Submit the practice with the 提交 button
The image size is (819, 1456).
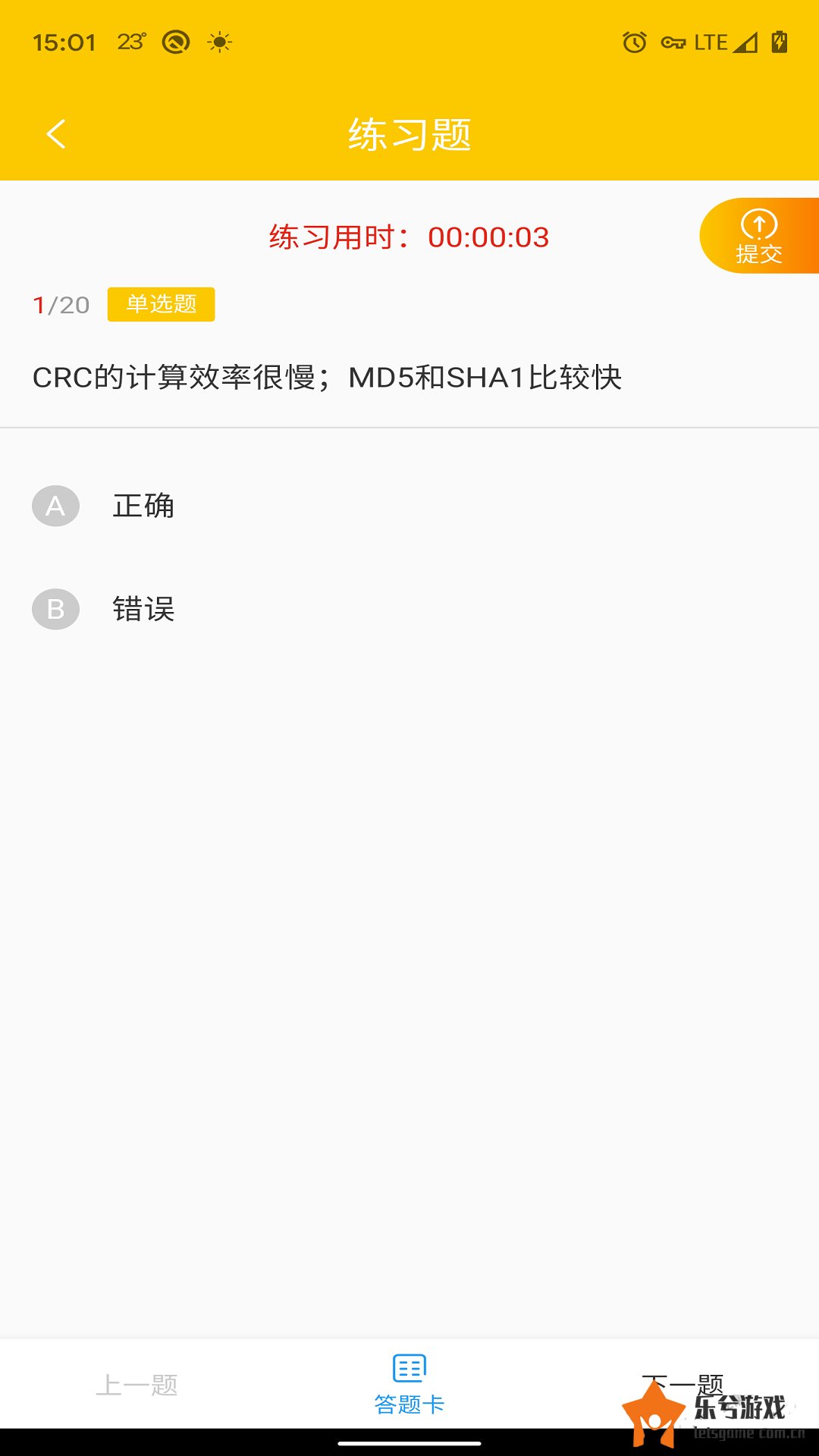pyautogui.click(x=759, y=236)
